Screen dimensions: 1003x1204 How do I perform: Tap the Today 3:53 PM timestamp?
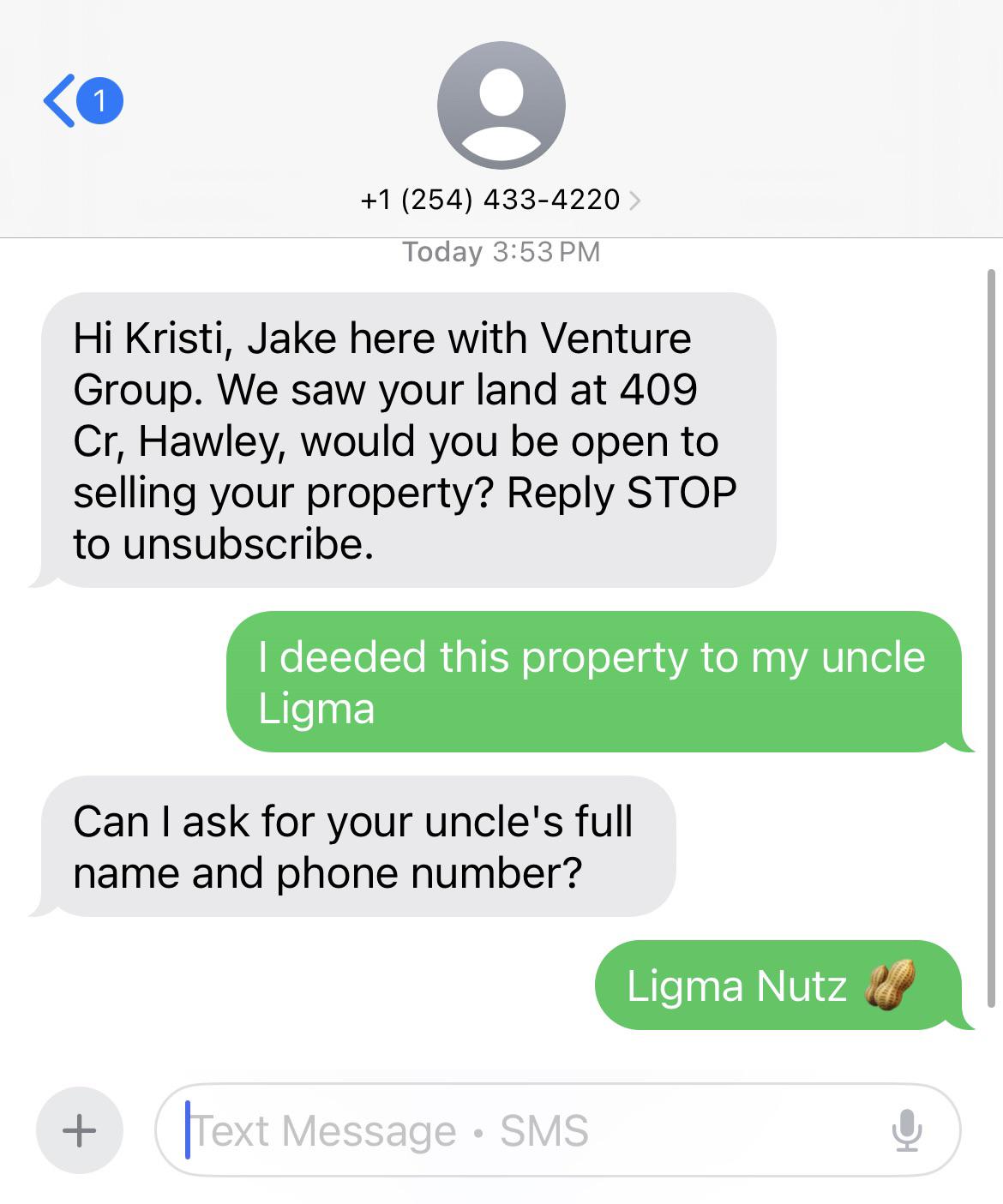click(500, 250)
